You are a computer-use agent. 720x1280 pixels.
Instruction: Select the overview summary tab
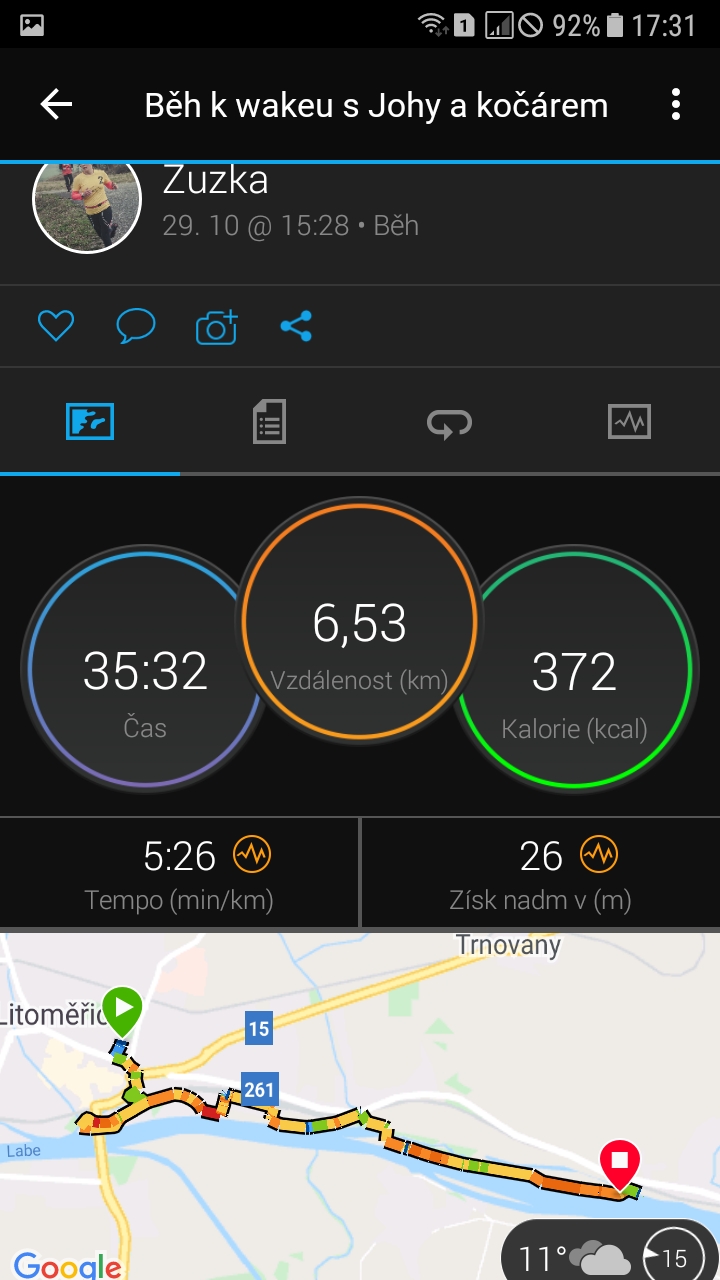90,422
